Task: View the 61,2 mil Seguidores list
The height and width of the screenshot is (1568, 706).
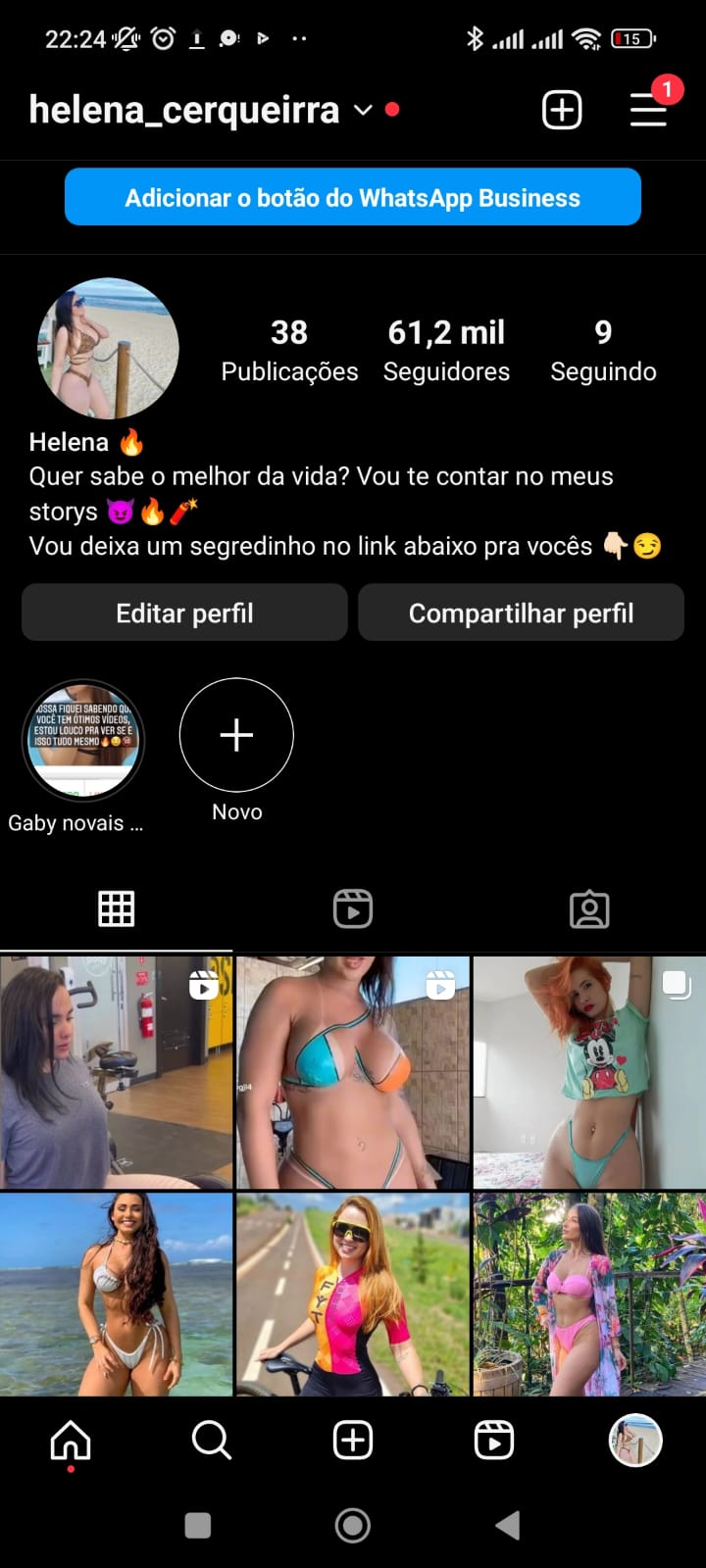Action: 446,350
